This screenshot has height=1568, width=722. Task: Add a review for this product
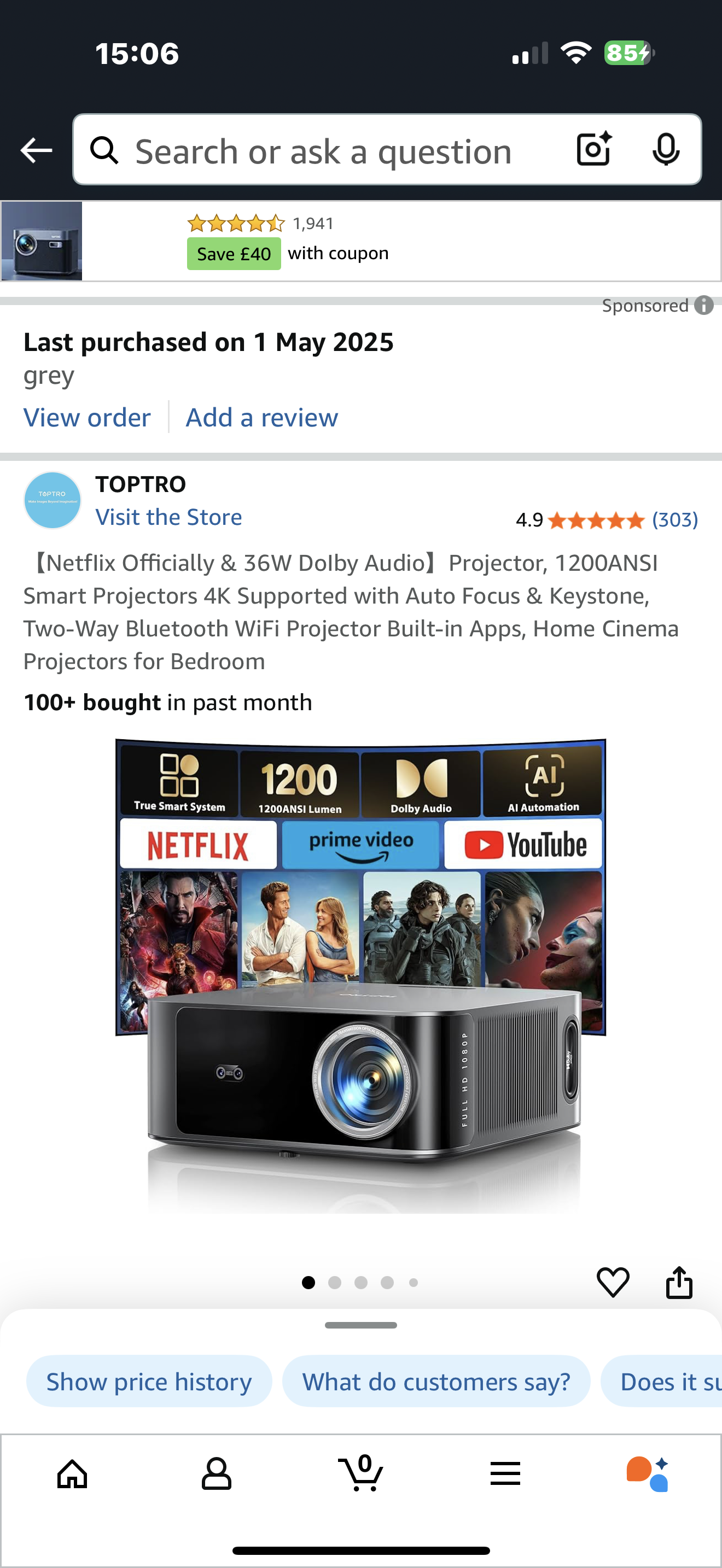coord(262,418)
